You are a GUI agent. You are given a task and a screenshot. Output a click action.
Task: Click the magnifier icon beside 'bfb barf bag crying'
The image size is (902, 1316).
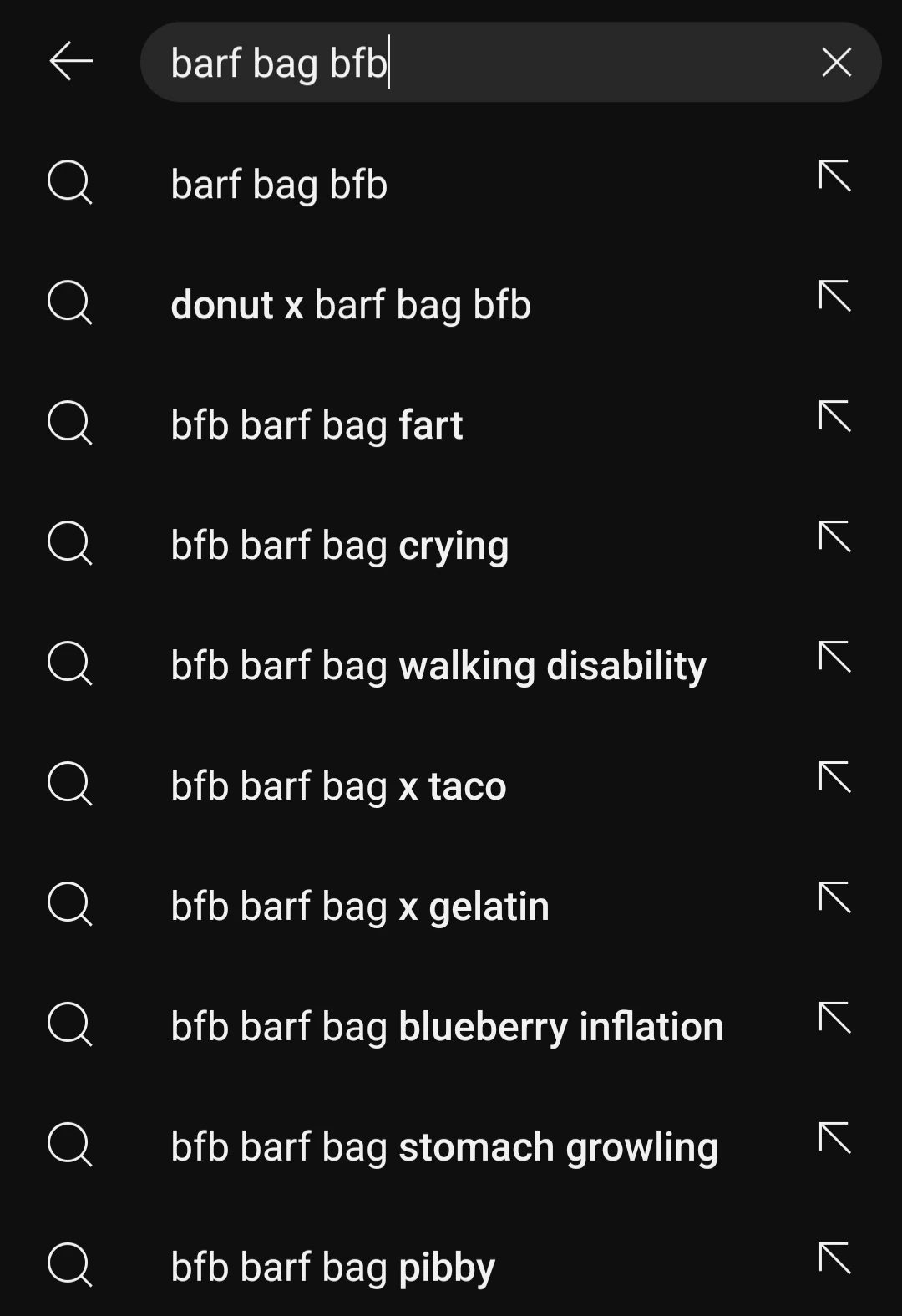tap(69, 545)
